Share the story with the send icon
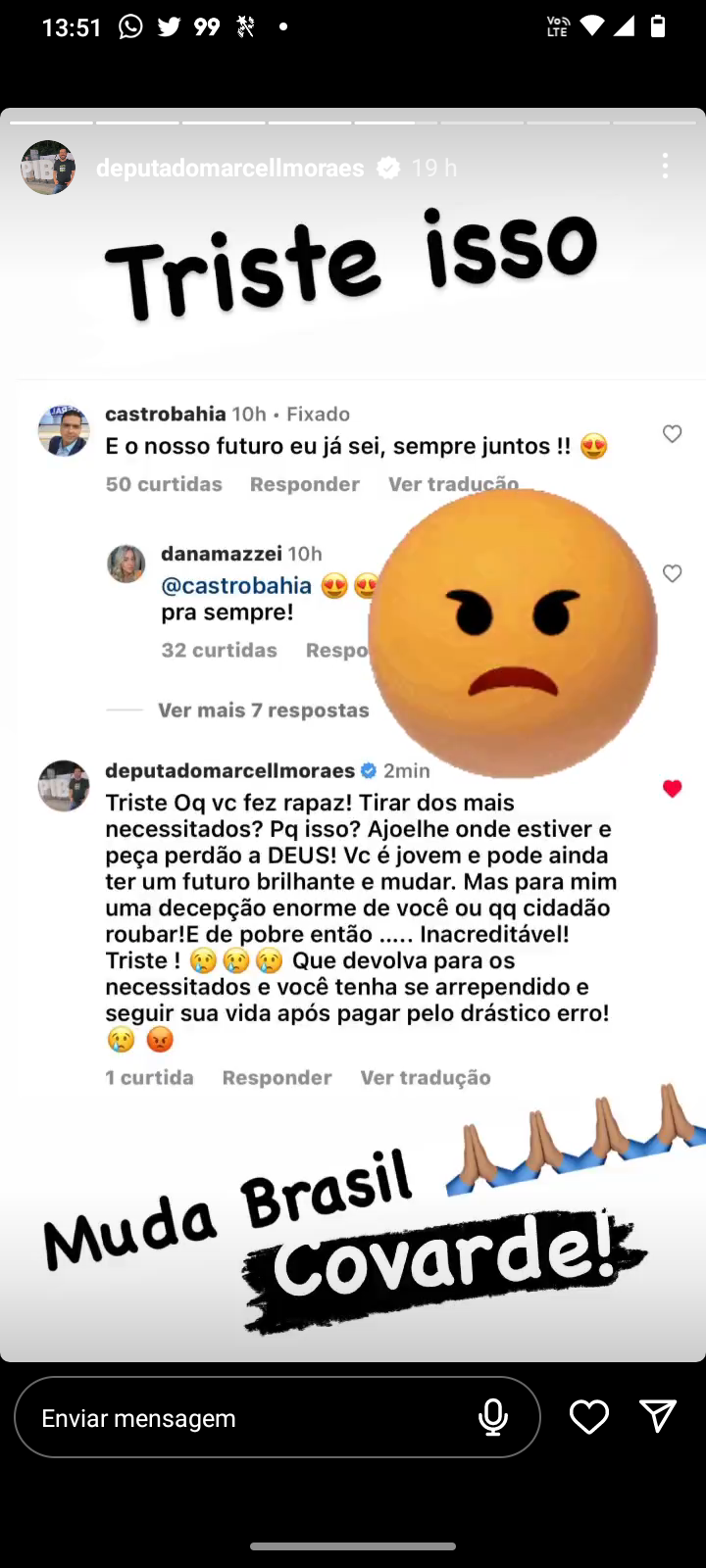 (658, 1416)
